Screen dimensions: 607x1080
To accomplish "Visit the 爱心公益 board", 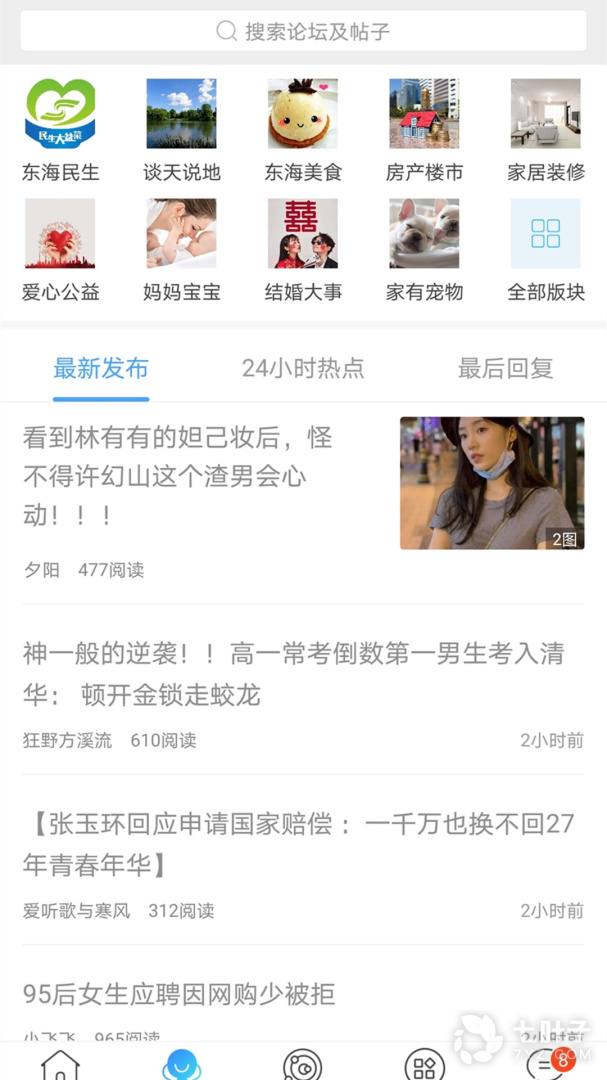I will coord(60,250).
